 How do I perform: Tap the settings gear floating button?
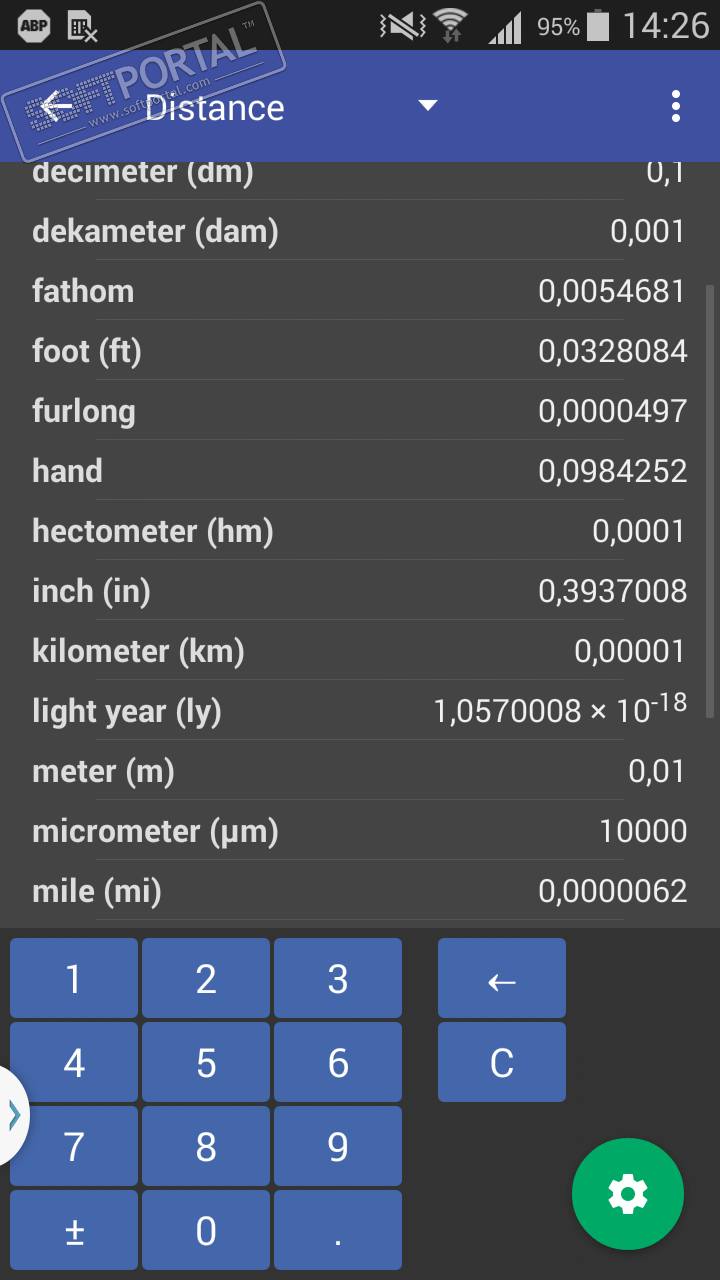pos(628,1194)
